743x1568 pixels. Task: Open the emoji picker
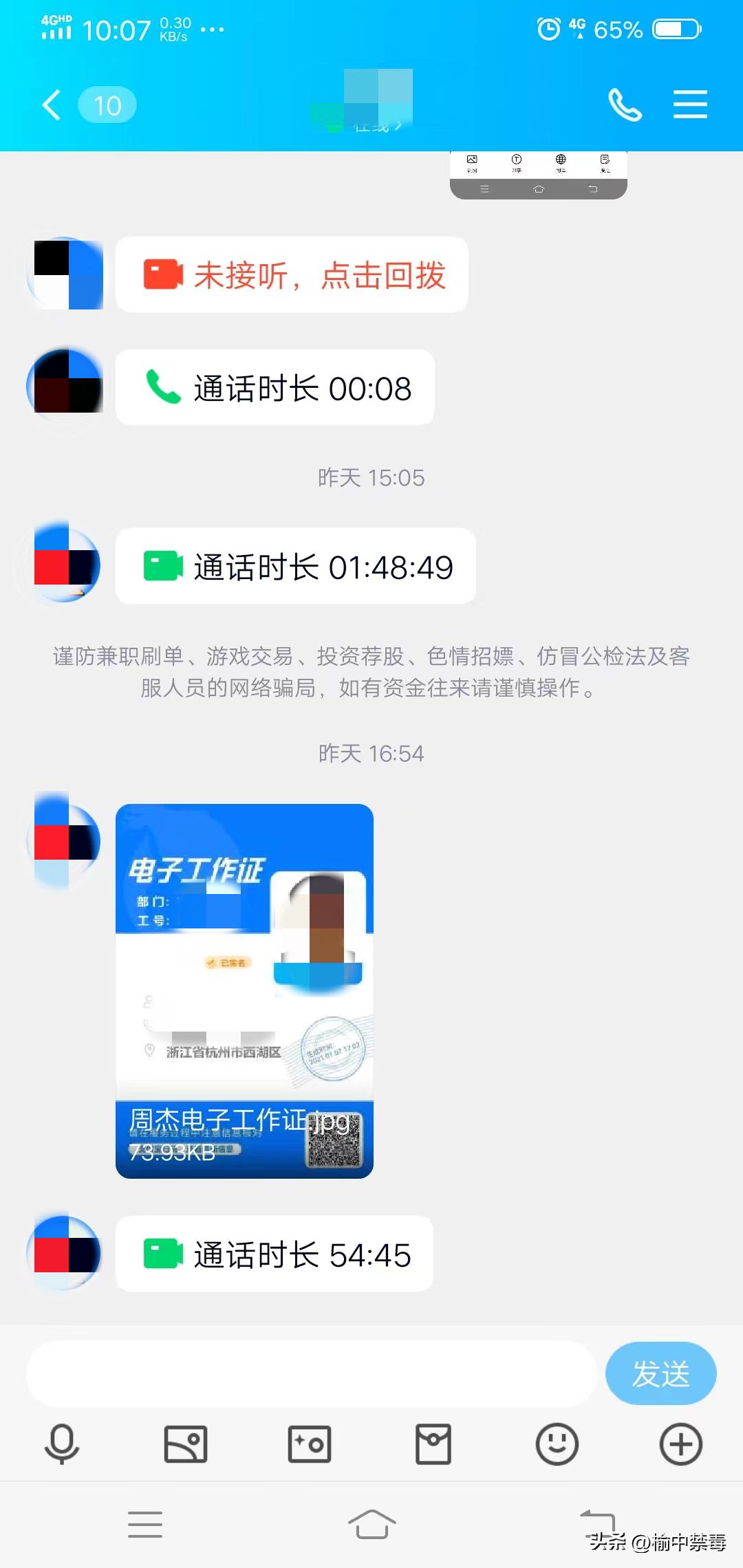[x=557, y=1444]
